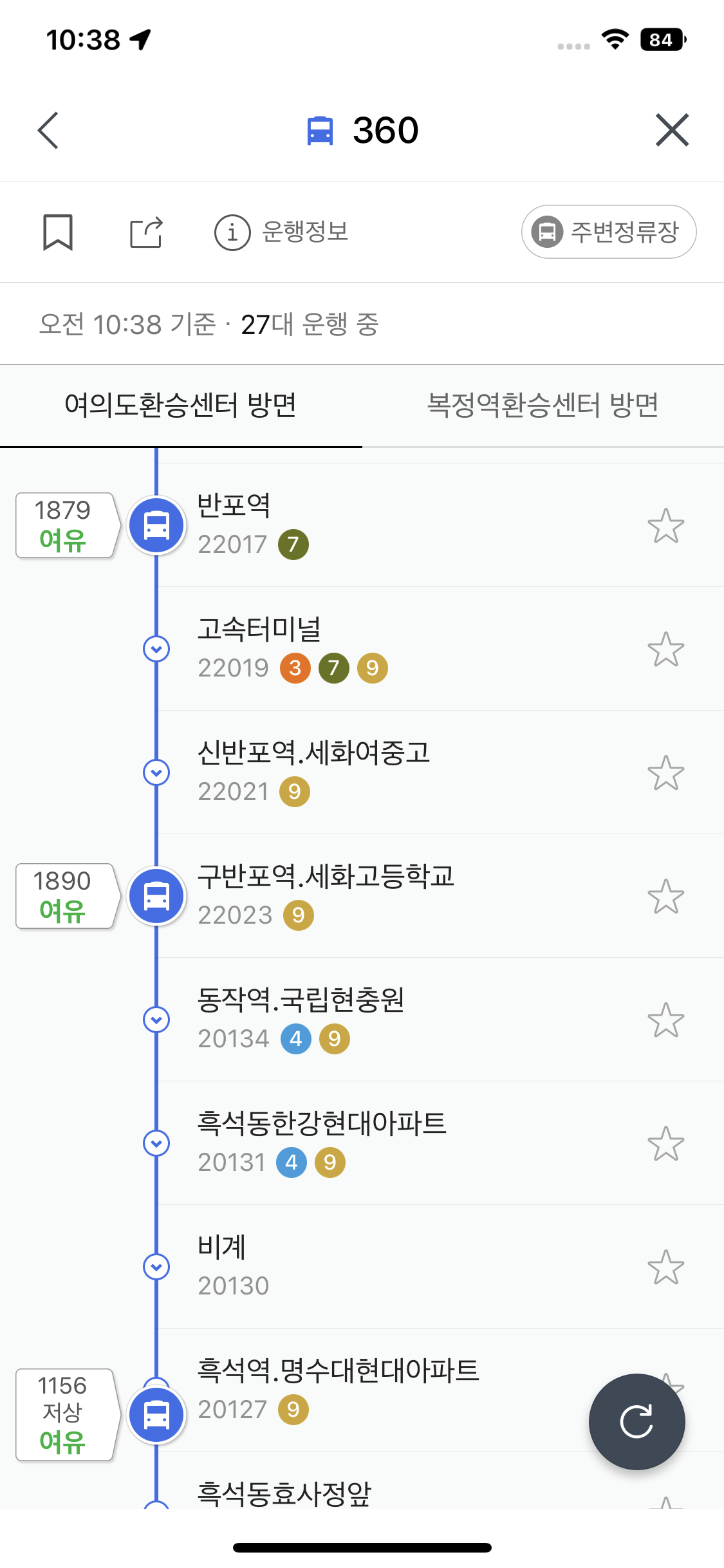Favorite 동작역.국립현충원 with the star
This screenshot has width=724, height=1568.
tap(665, 1020)
